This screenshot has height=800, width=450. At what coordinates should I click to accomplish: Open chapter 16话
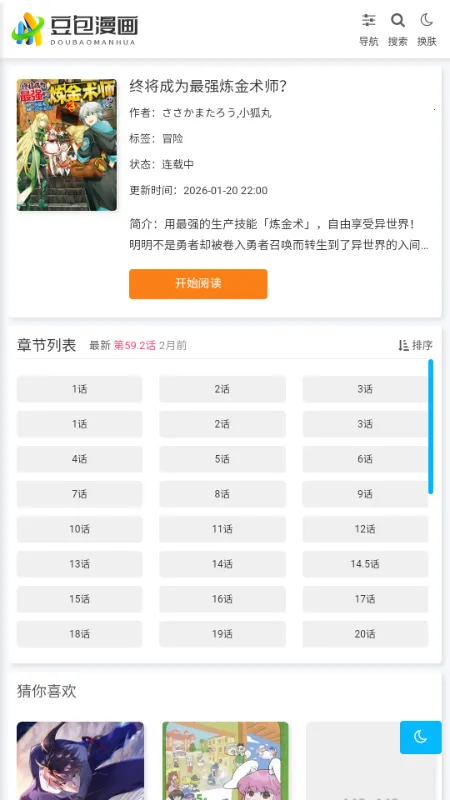[x=222, y=599]
